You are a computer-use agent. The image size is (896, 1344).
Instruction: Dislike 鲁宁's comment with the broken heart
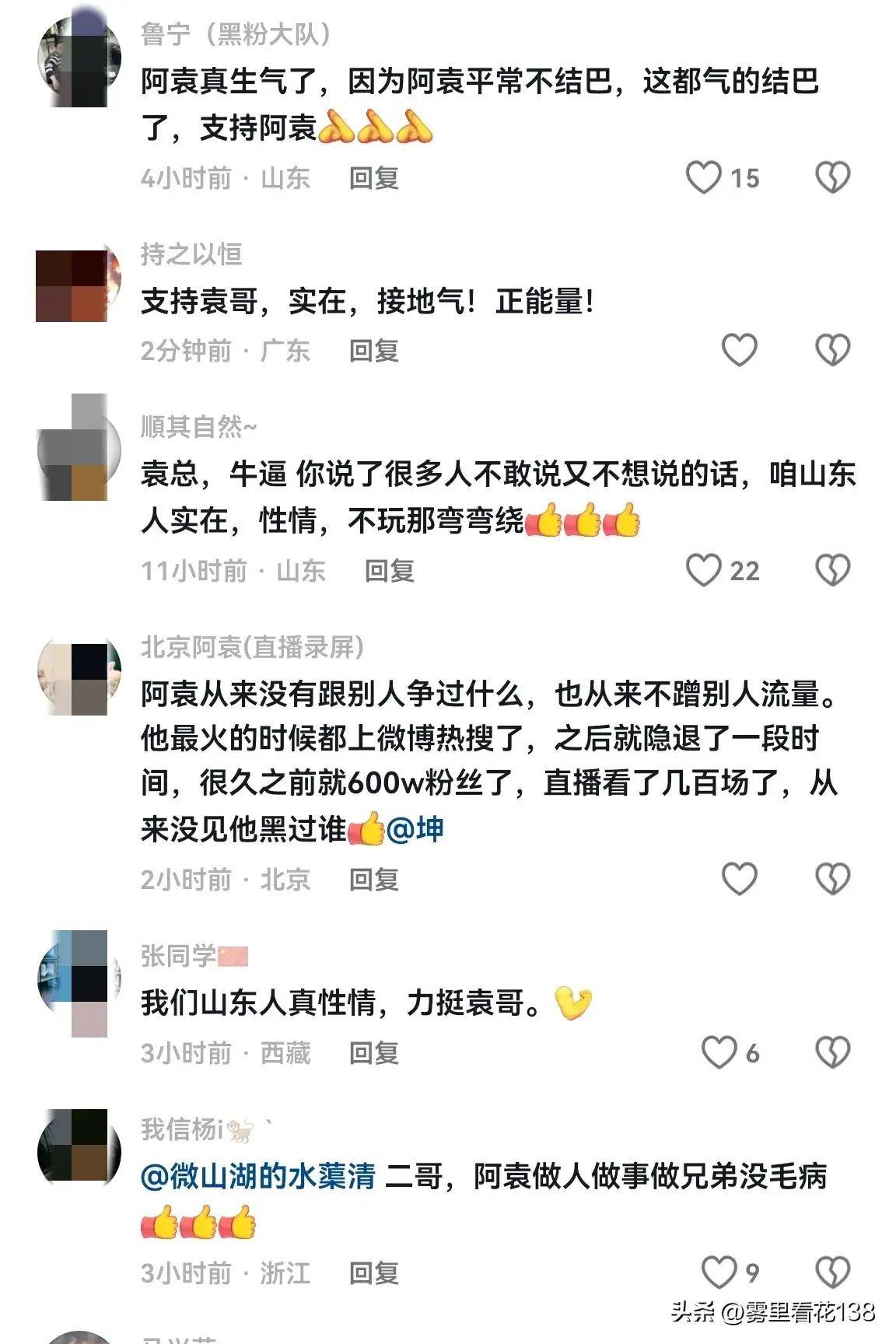[832, 177]
